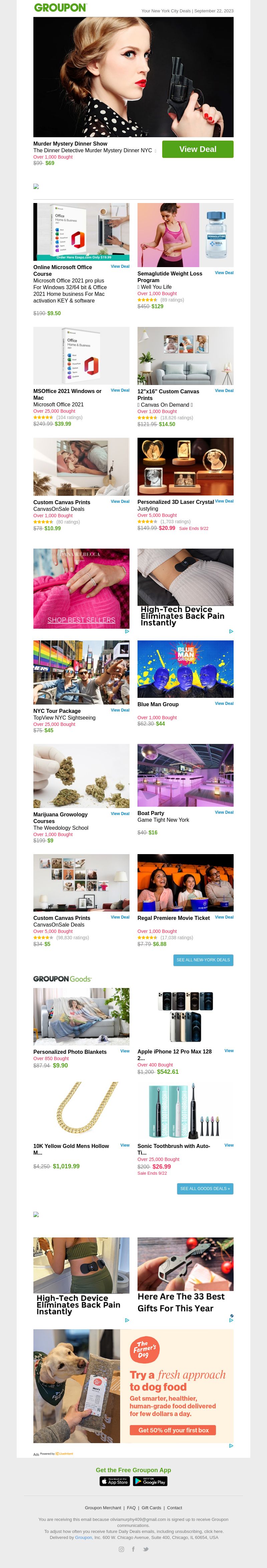Go to the FAQ page
Screen dimensions: 267x1568
[131, 1508]
